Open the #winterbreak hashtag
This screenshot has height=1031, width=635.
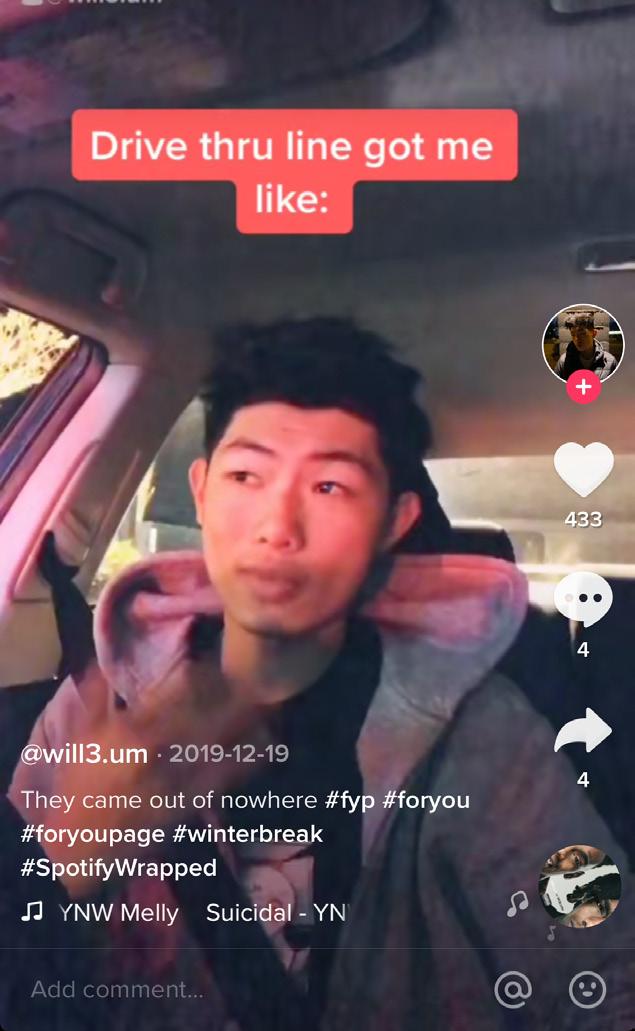(x=248, y=833)
